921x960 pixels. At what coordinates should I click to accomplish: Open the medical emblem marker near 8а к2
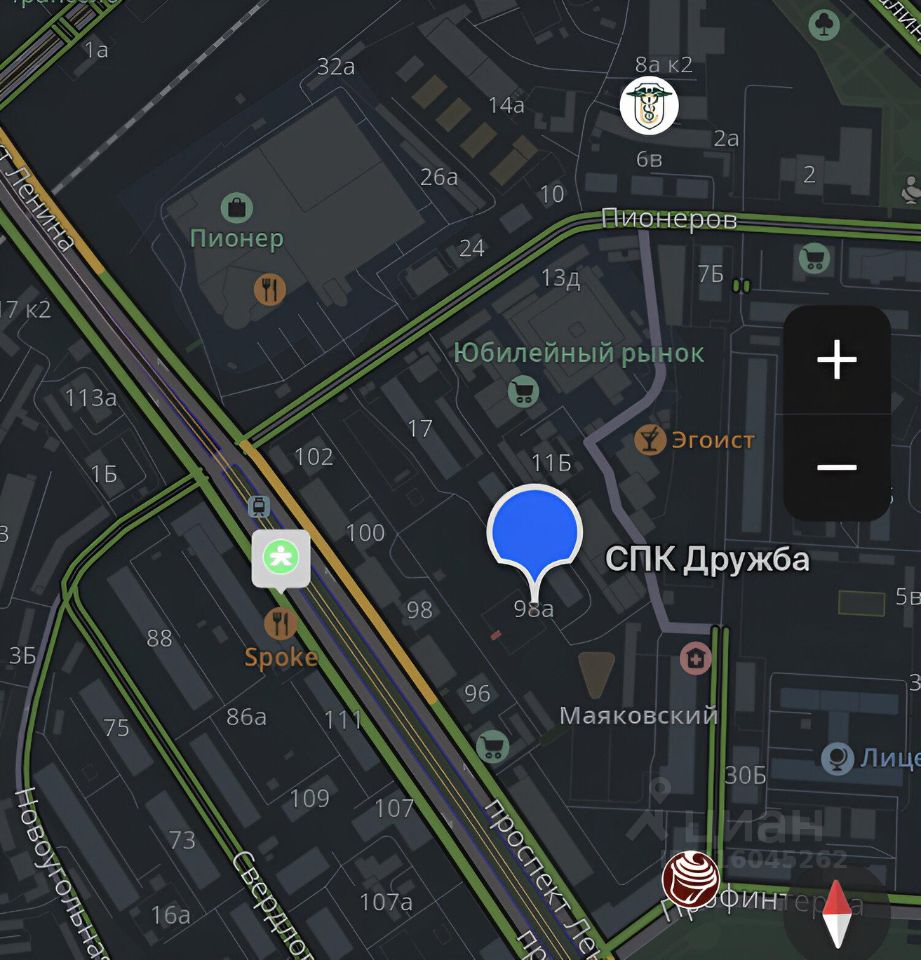pos(649,105)
